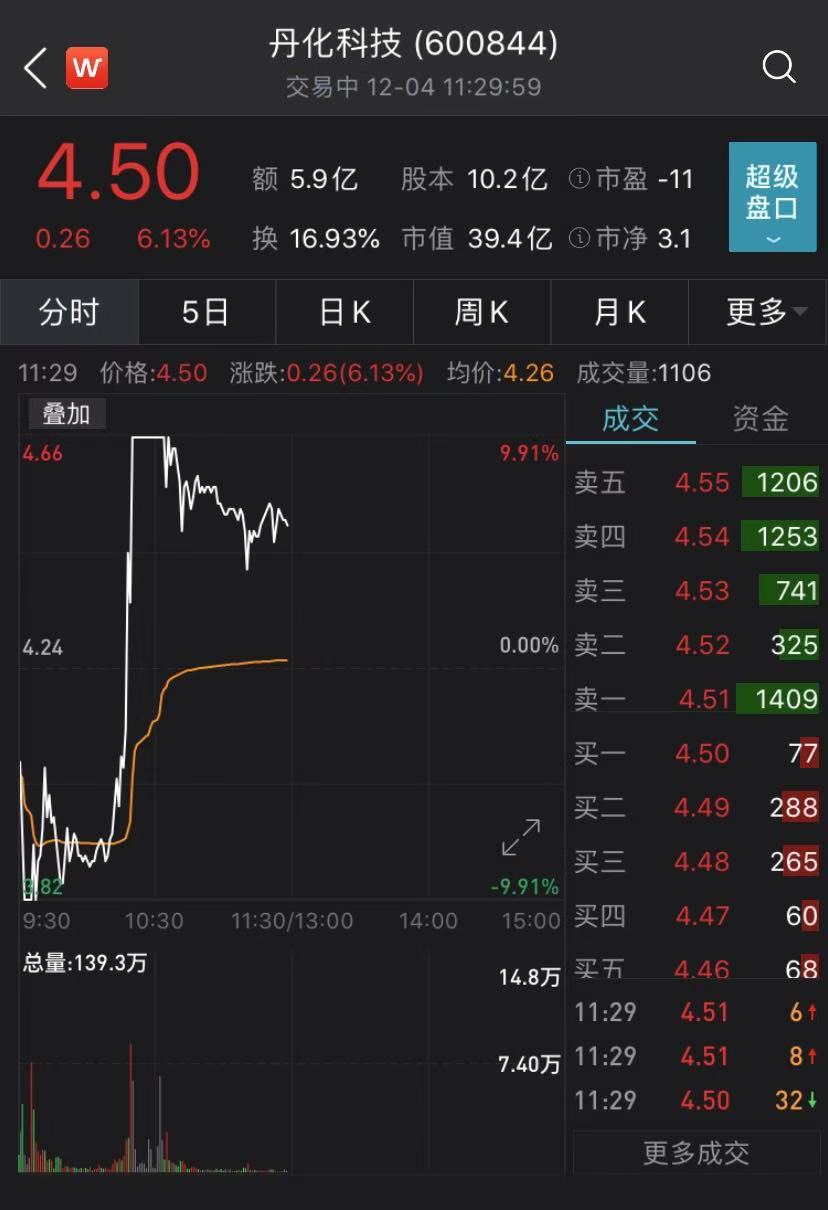Image resolution: width=828 pixels, height=1210 pixels.
Task: Open the search magnifier icon
Action: (778, 68)
